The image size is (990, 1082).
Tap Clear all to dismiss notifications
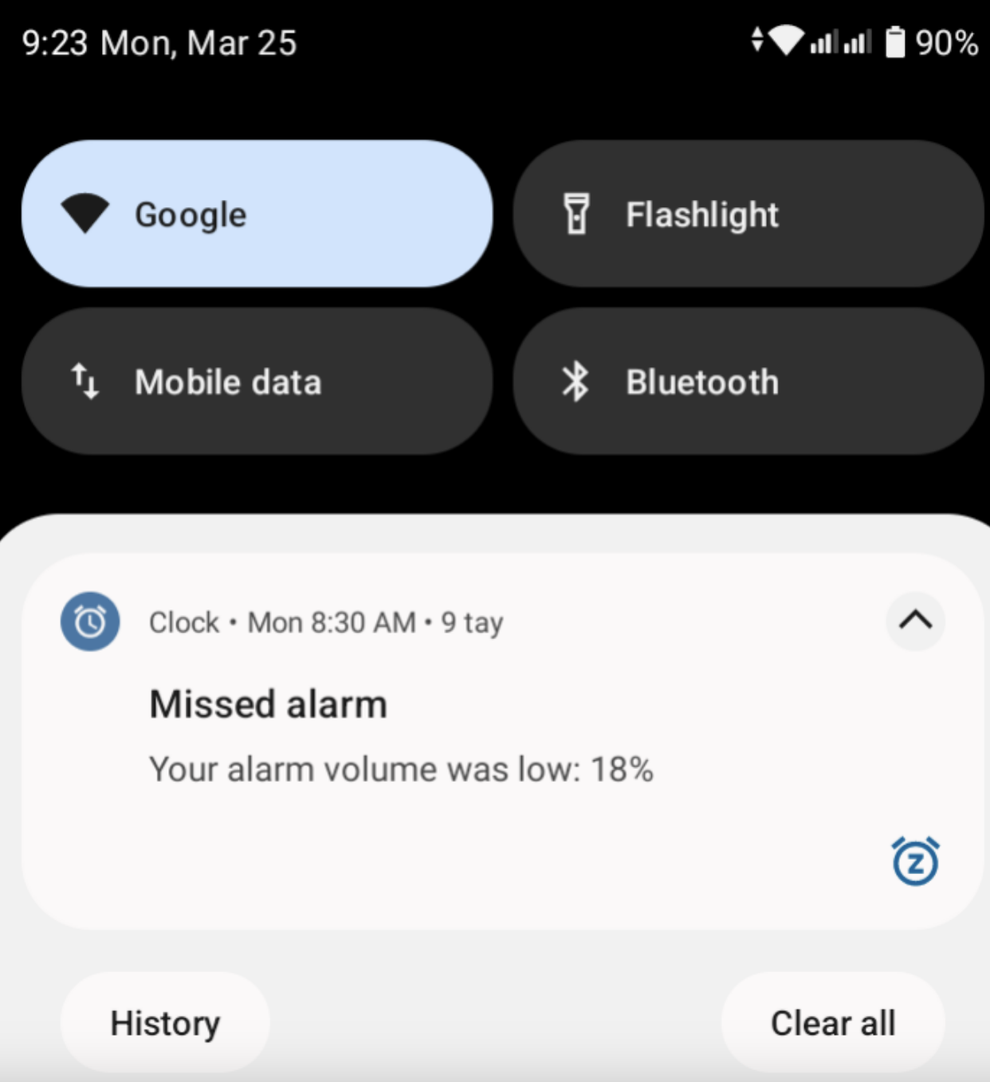point(831,1022)
